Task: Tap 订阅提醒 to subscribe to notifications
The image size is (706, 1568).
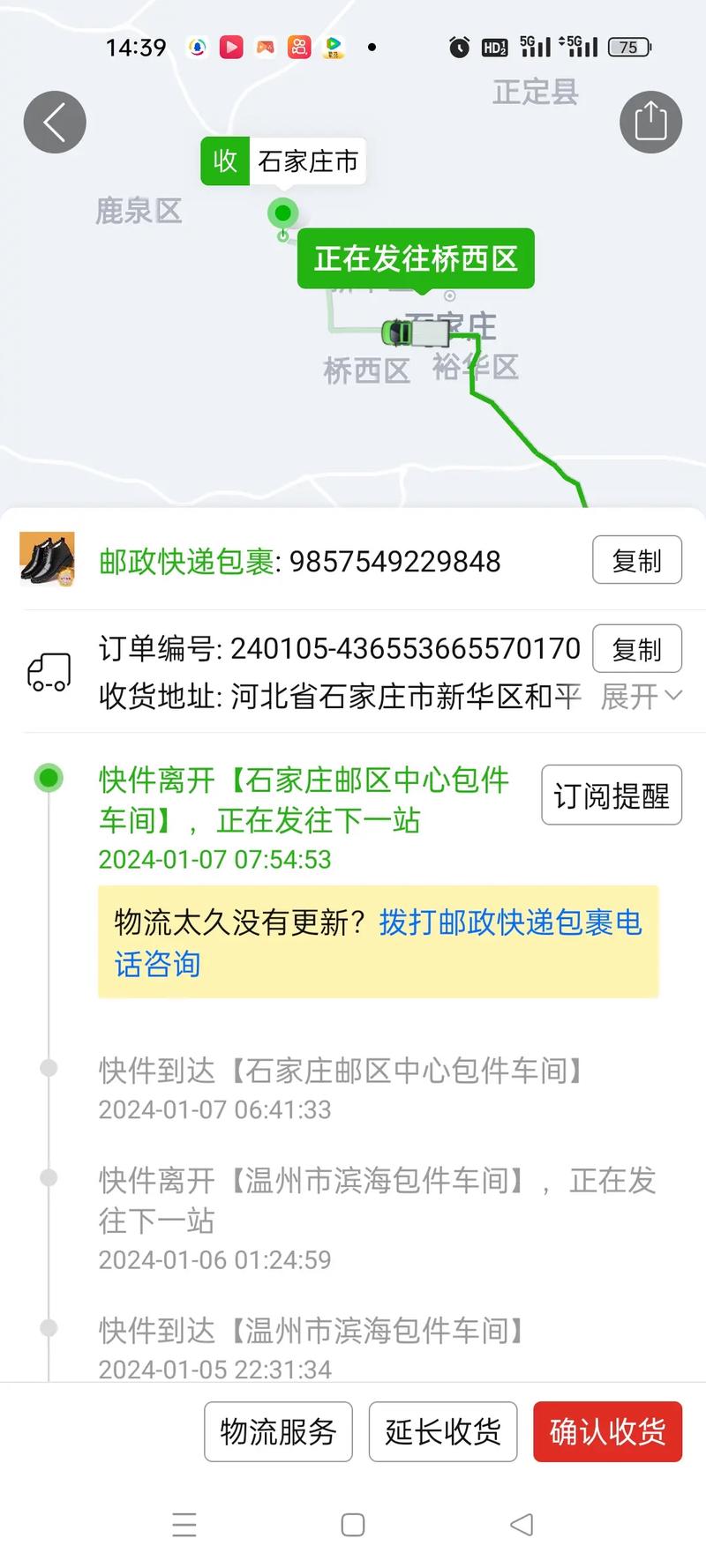Action: point(611,795)
